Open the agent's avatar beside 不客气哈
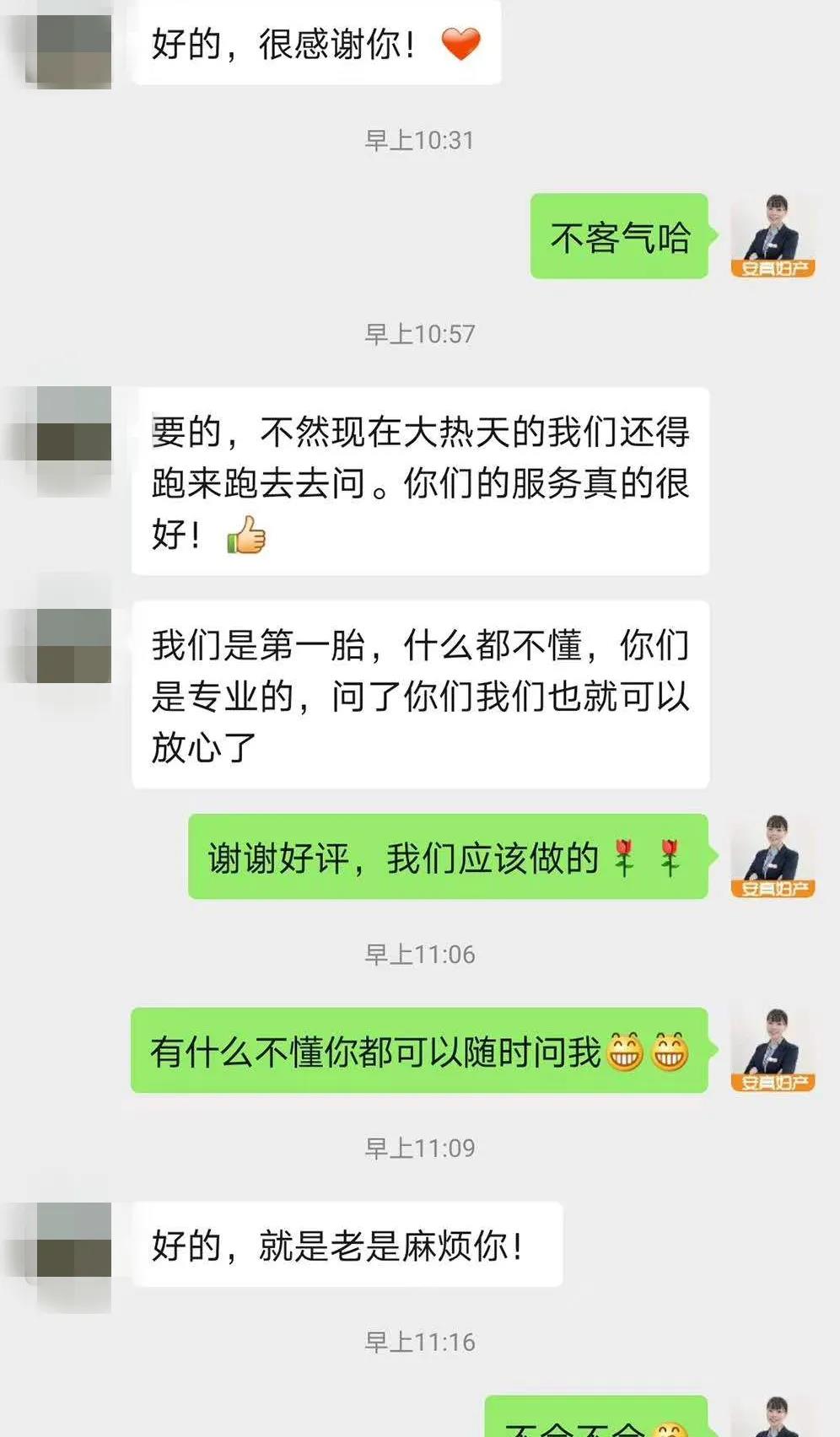Image resolution: width=840 pixels, height=1437 pixels. pos(773,236)
